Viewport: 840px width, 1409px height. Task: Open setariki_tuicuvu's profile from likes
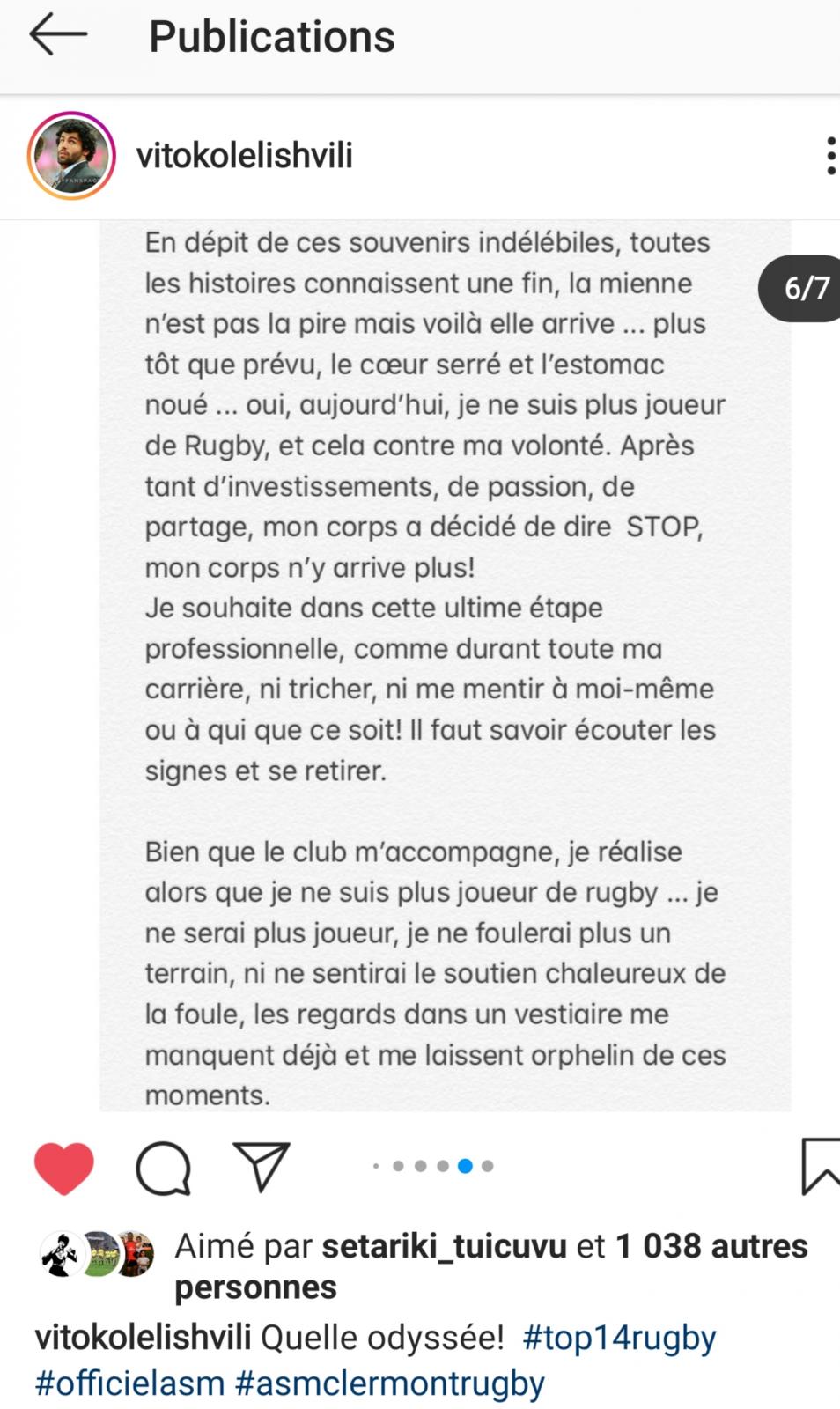[445, 1246]
